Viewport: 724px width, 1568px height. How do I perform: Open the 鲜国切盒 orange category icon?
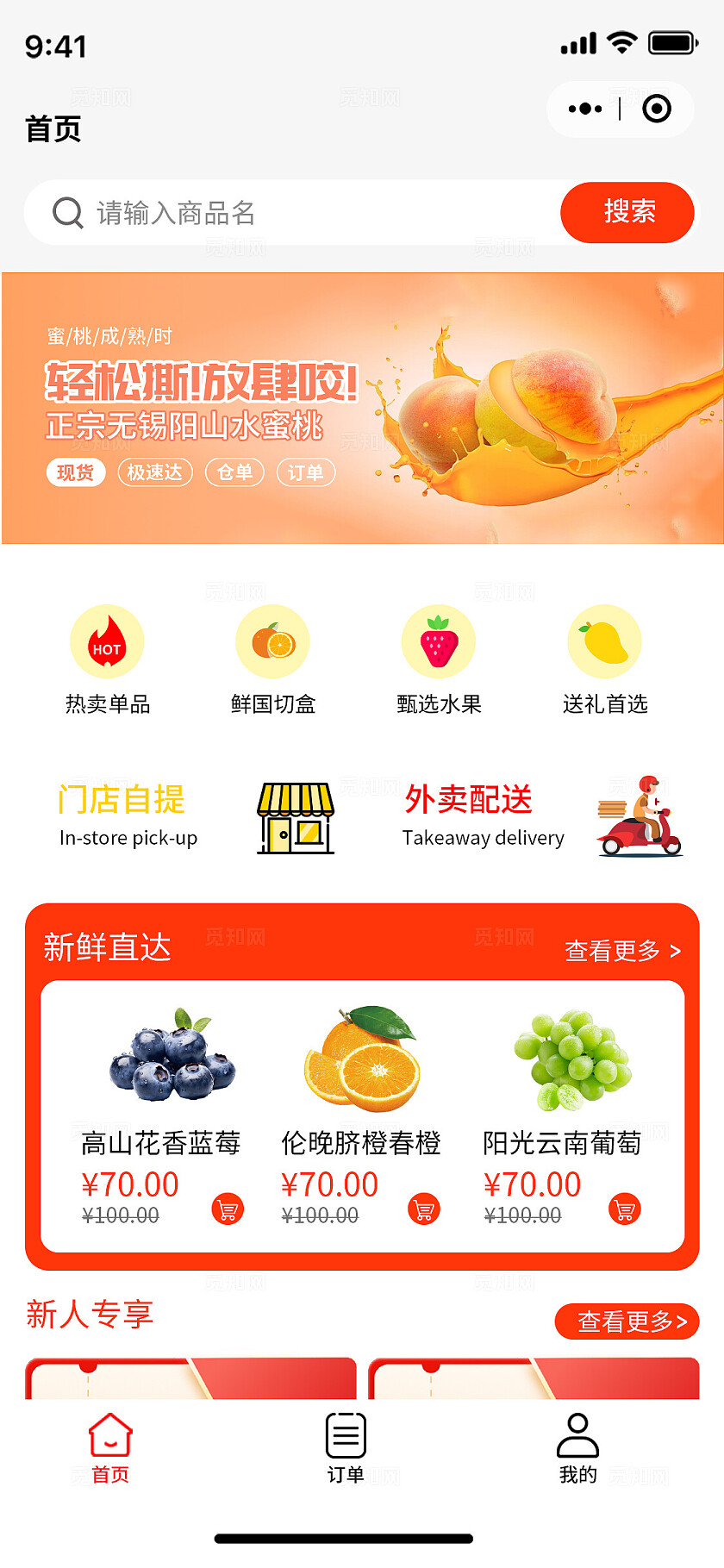coord(272,640)
